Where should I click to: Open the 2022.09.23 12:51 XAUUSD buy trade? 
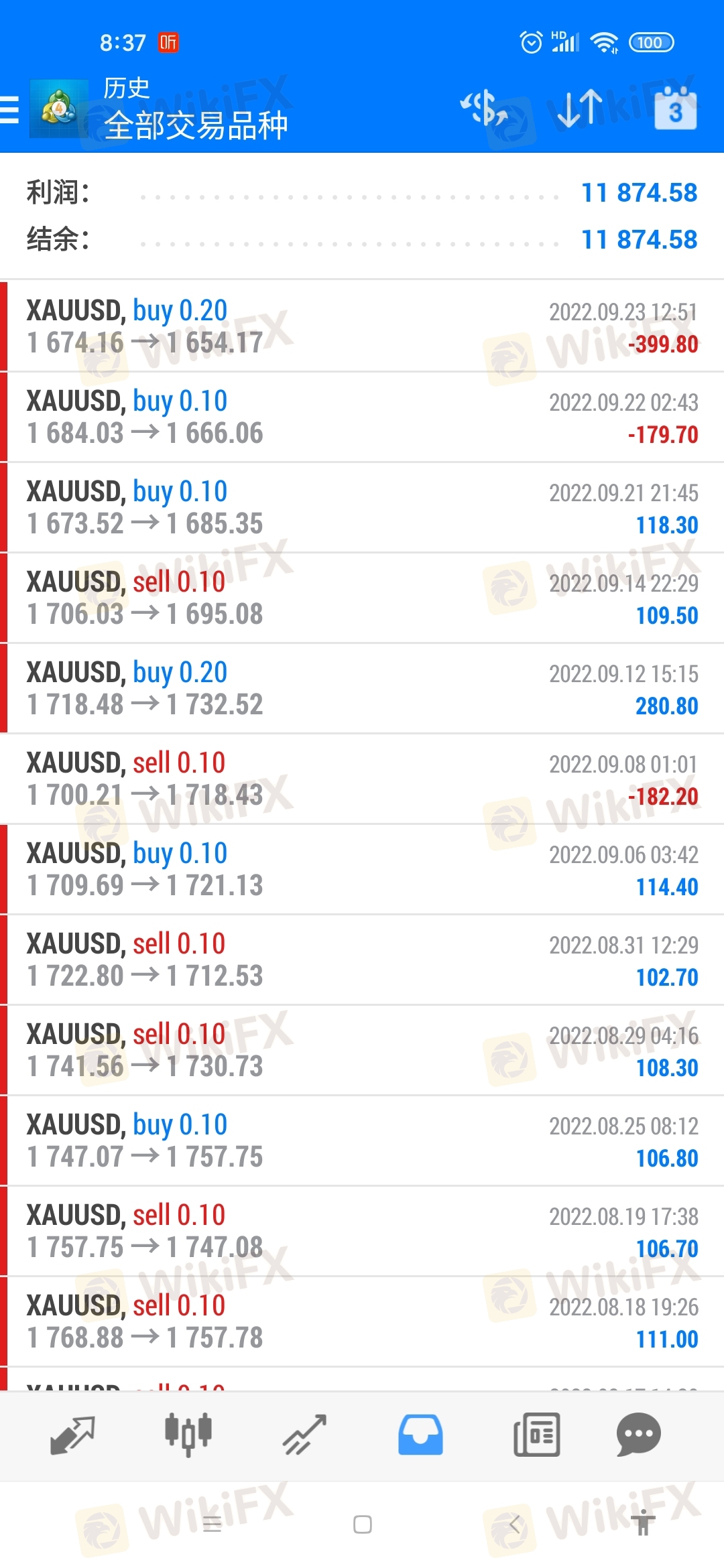coord(362,326)
